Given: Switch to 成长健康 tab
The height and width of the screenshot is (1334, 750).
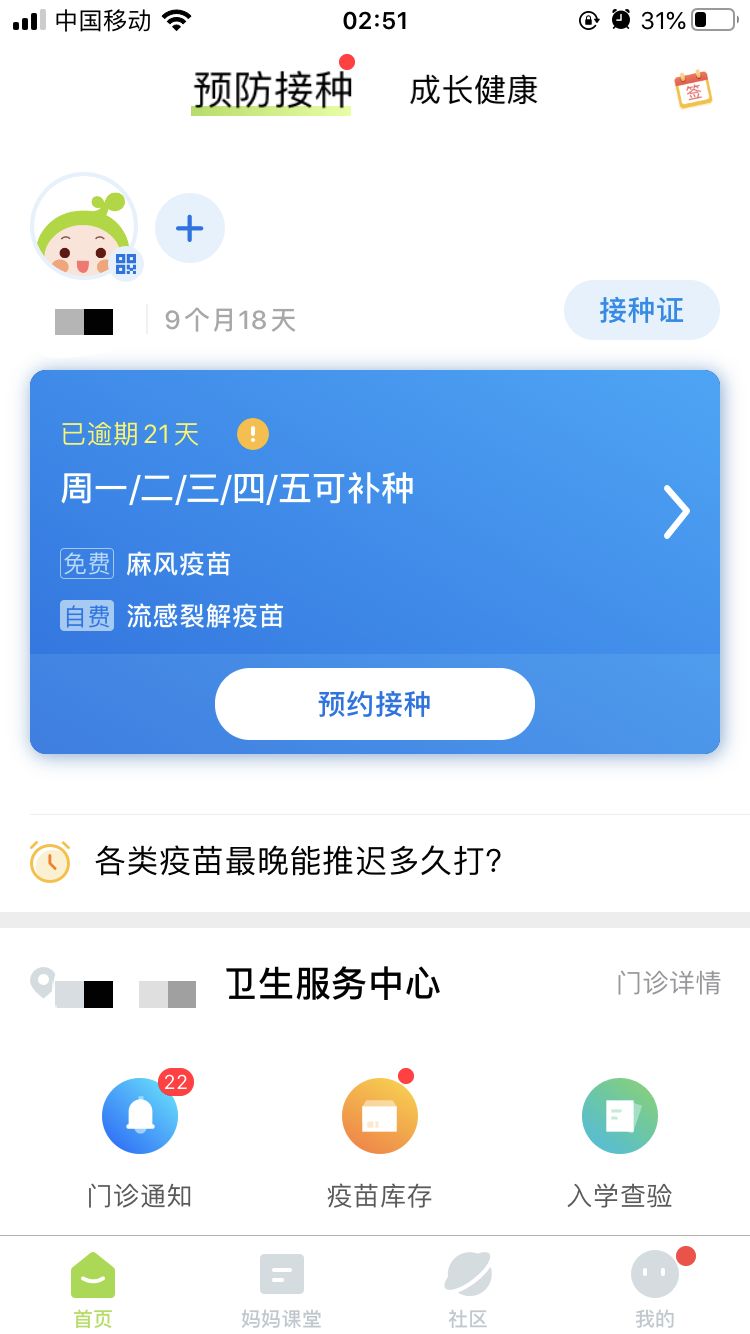Looking at the screenshot, I should tap(473, 91).
